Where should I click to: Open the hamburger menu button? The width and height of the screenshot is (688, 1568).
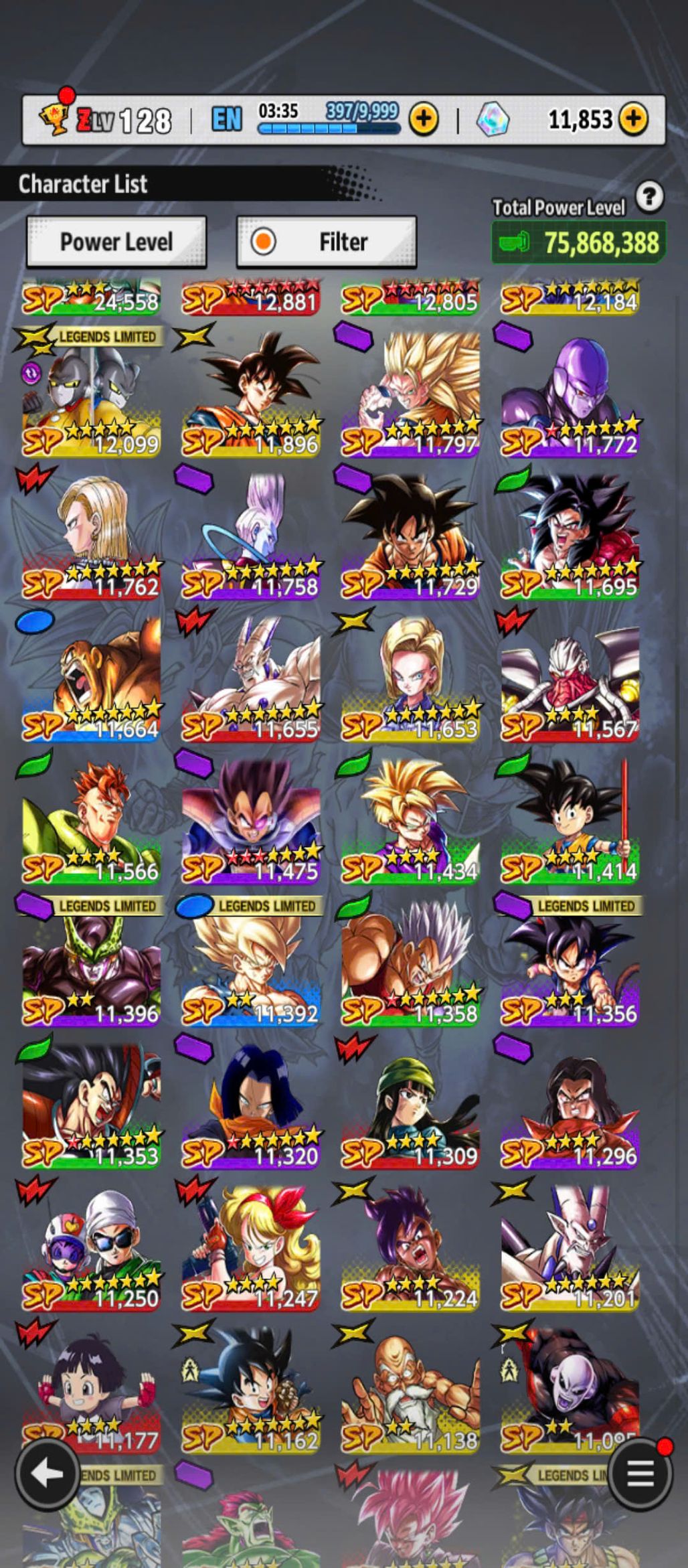[640, 1474]
